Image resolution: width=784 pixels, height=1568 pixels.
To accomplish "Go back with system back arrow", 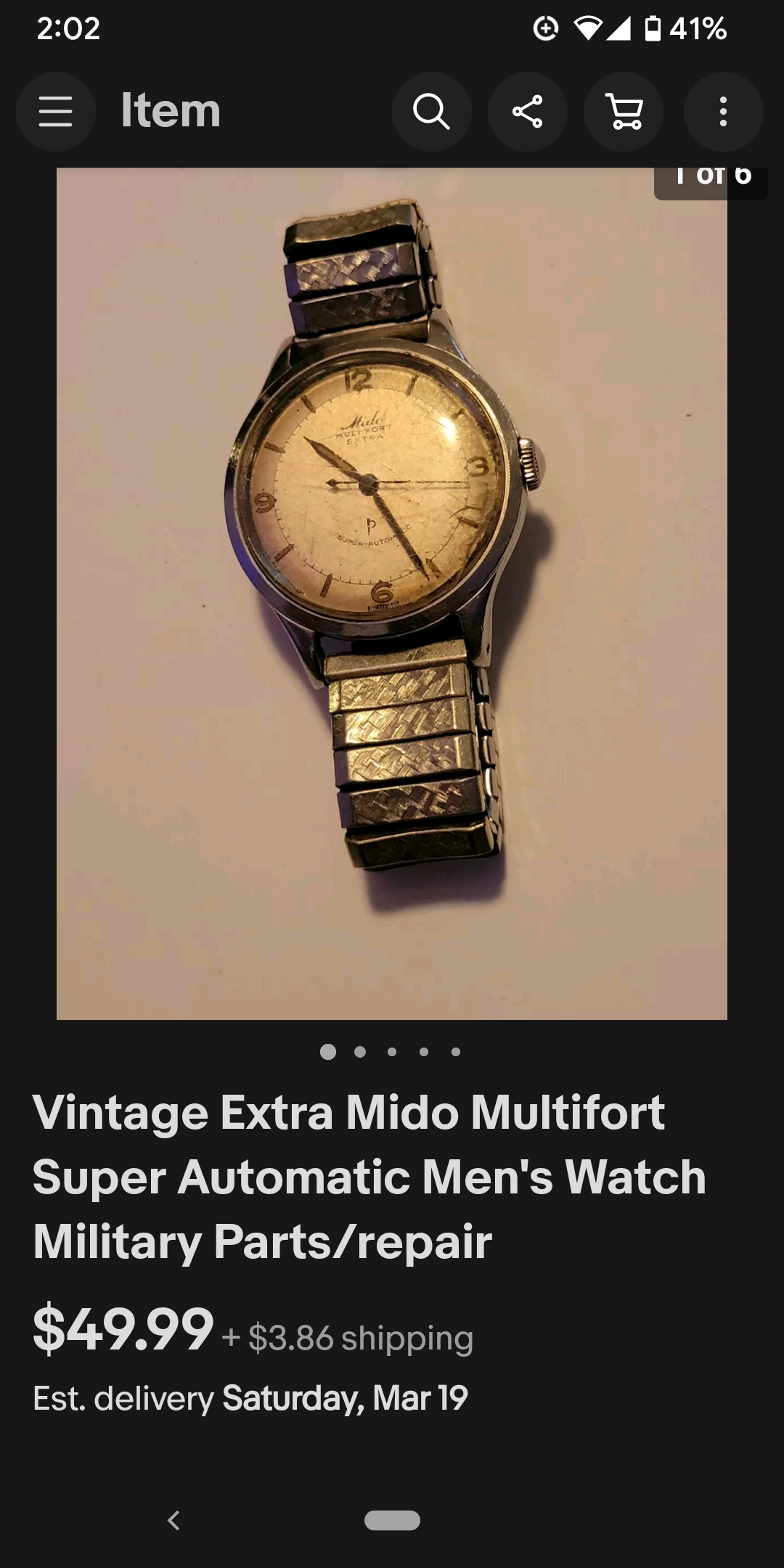I will [173, 1520].
